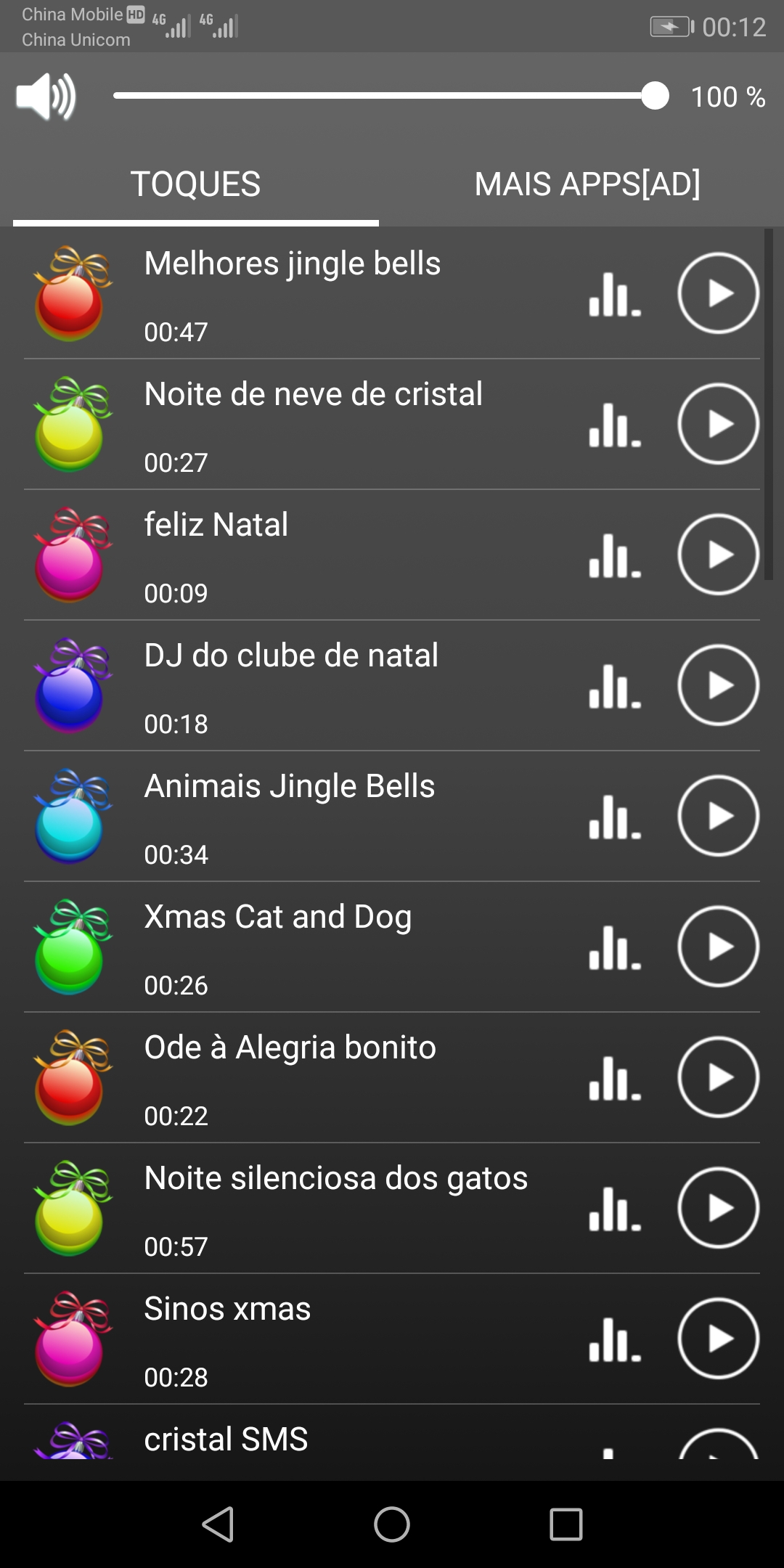Tap bars icon for Noite de neve de cristal
This screenshot has width=784, height=1568.
tap(615, 425)
